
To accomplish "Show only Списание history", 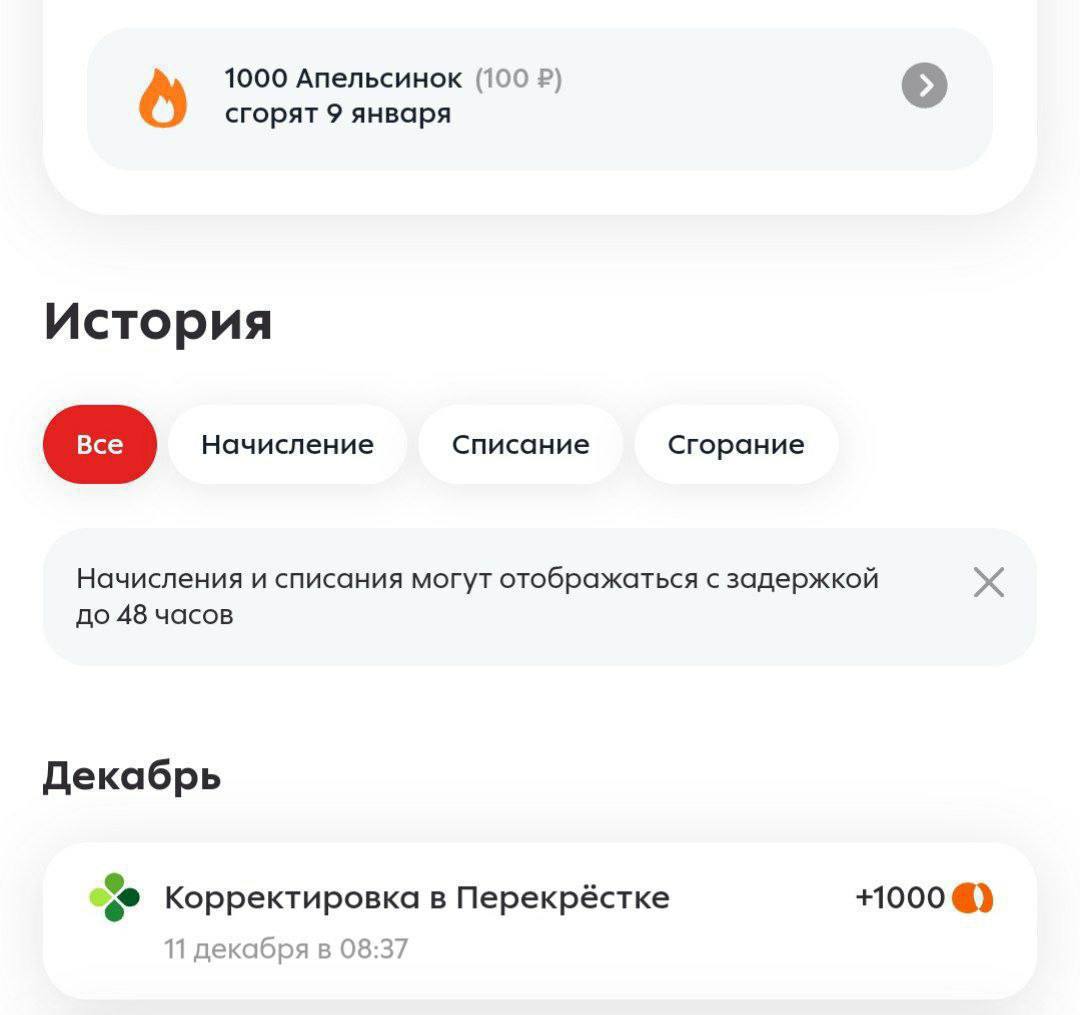I will click(x=520, y=444).
